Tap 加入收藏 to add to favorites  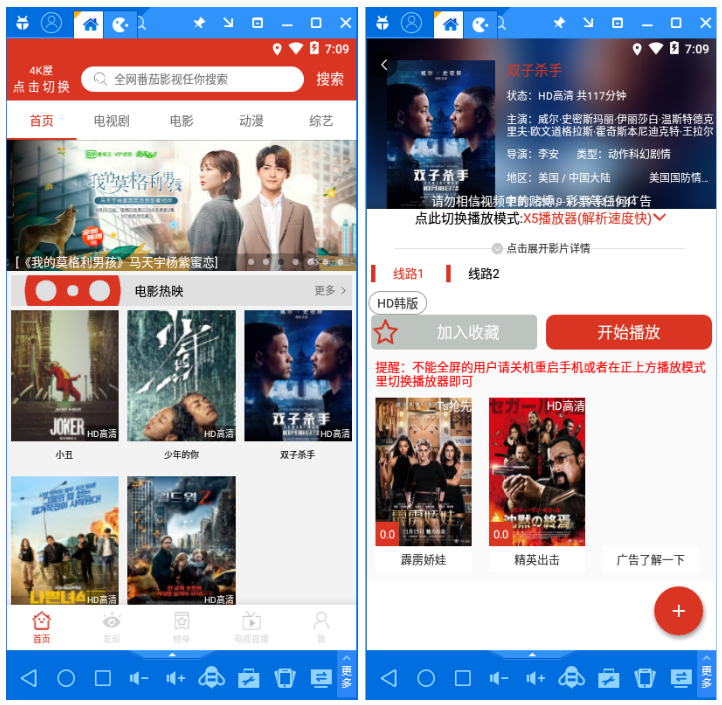coord(454,332)
